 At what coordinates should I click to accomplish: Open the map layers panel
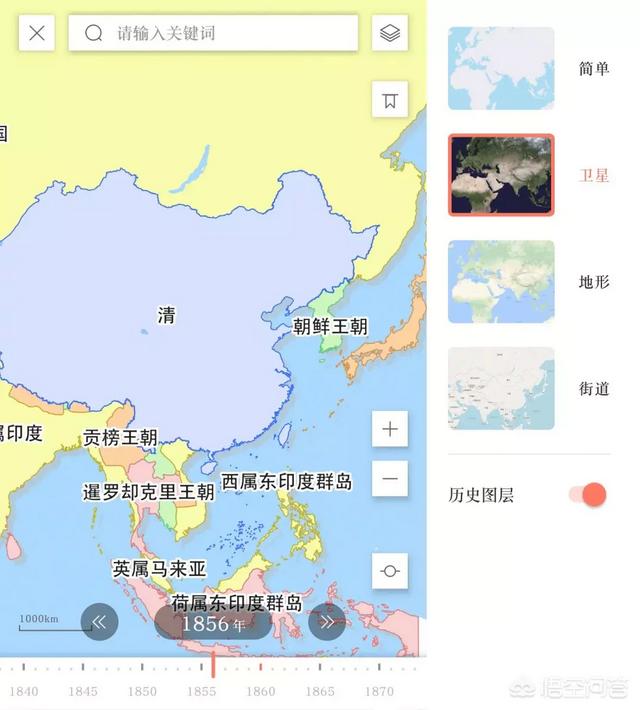(x=390, y=33)
